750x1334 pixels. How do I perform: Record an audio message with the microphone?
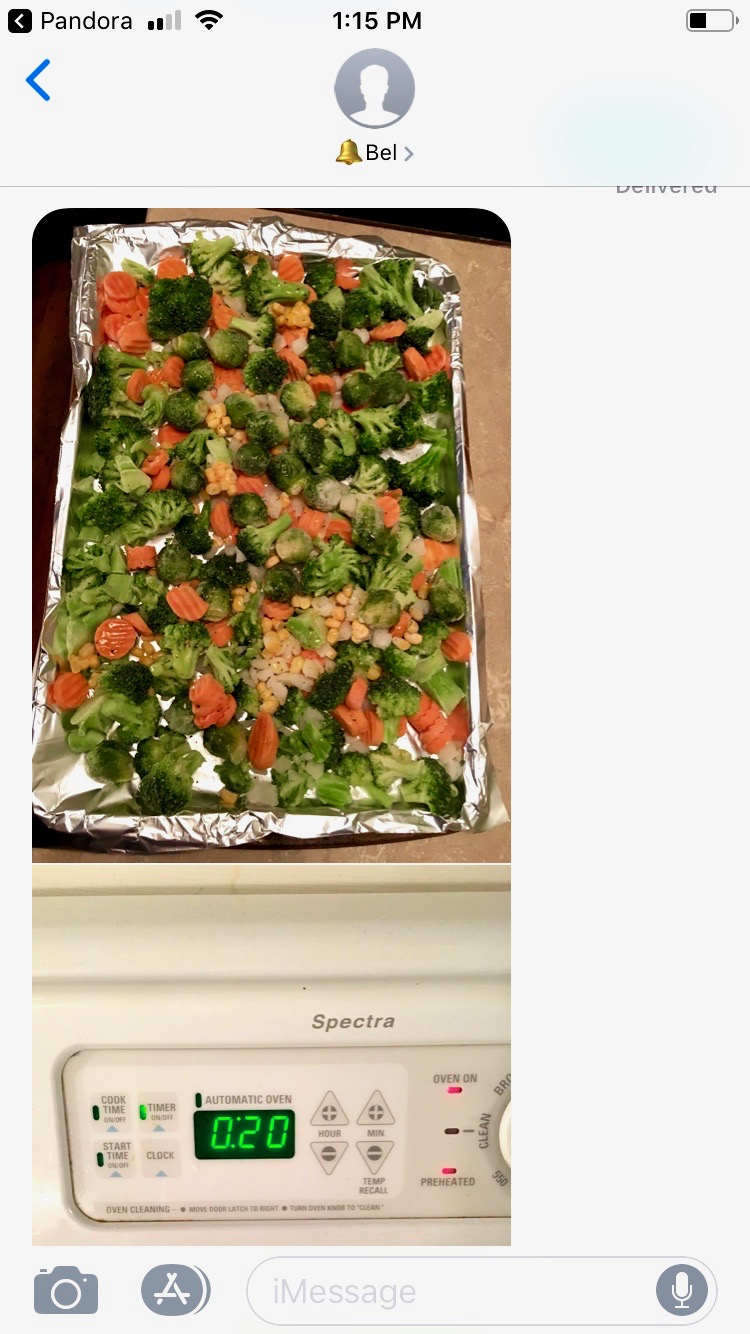[682, 1291]
